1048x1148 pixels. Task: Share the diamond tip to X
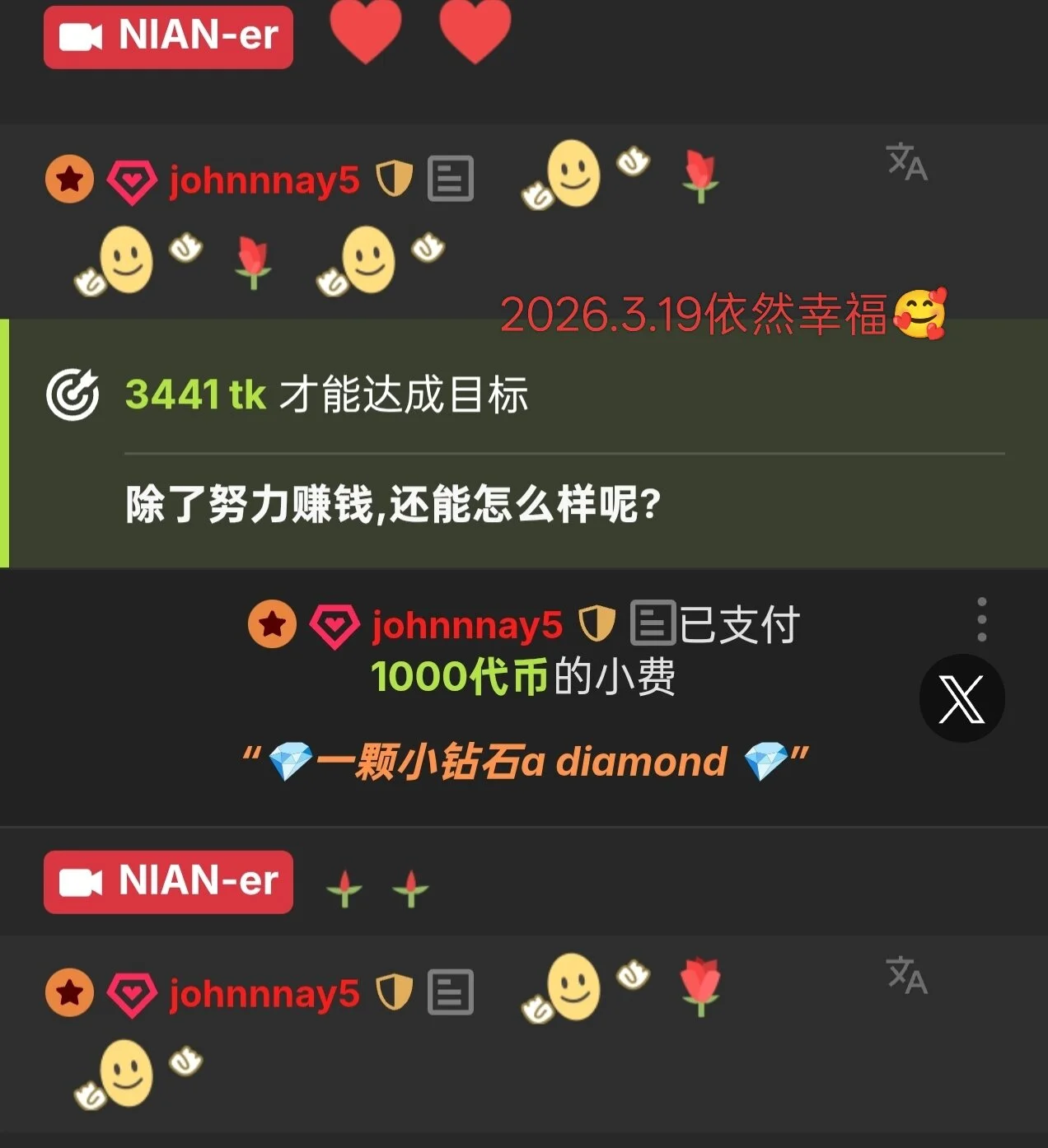coord(961,698)
